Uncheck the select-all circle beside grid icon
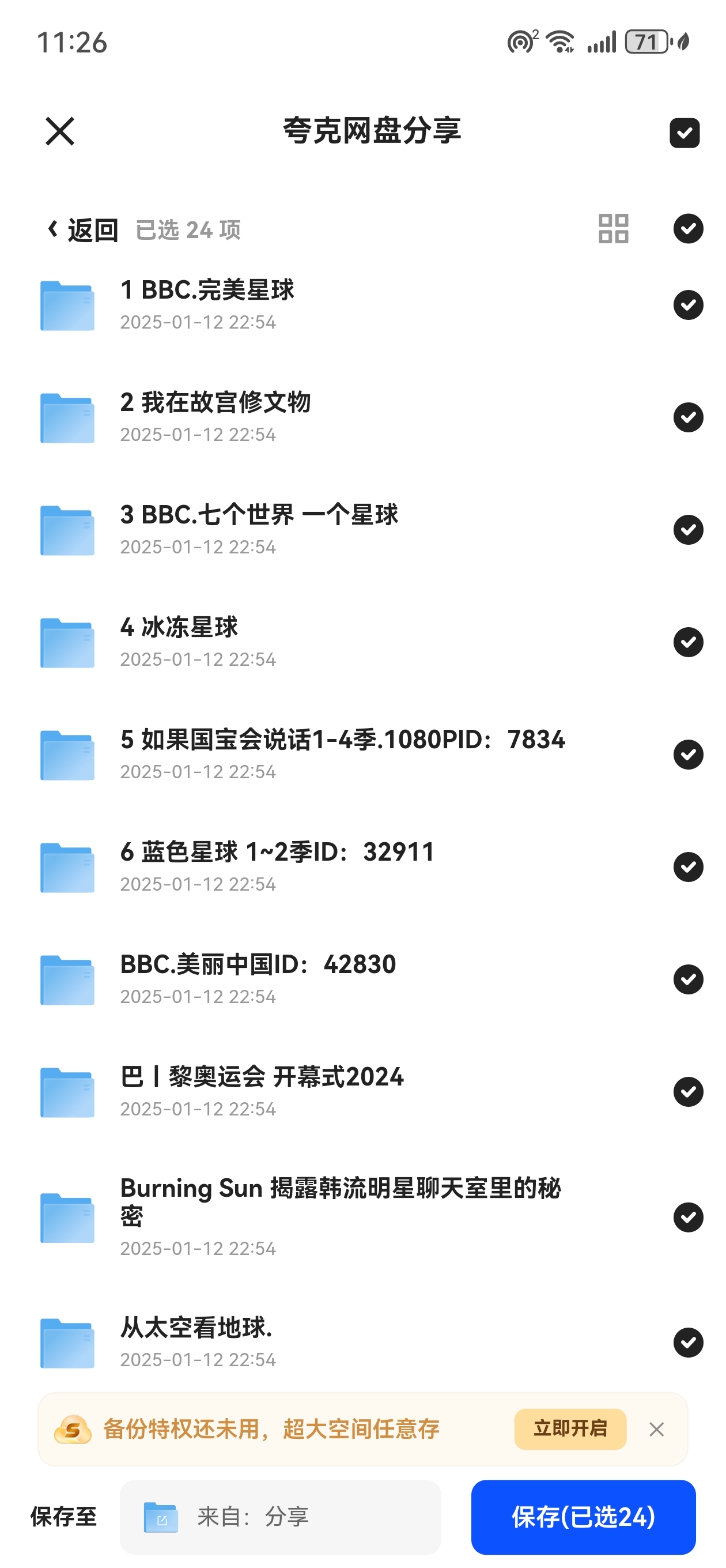The height and width of the screenshot is (1568, 726). click(x=689, y=228)
